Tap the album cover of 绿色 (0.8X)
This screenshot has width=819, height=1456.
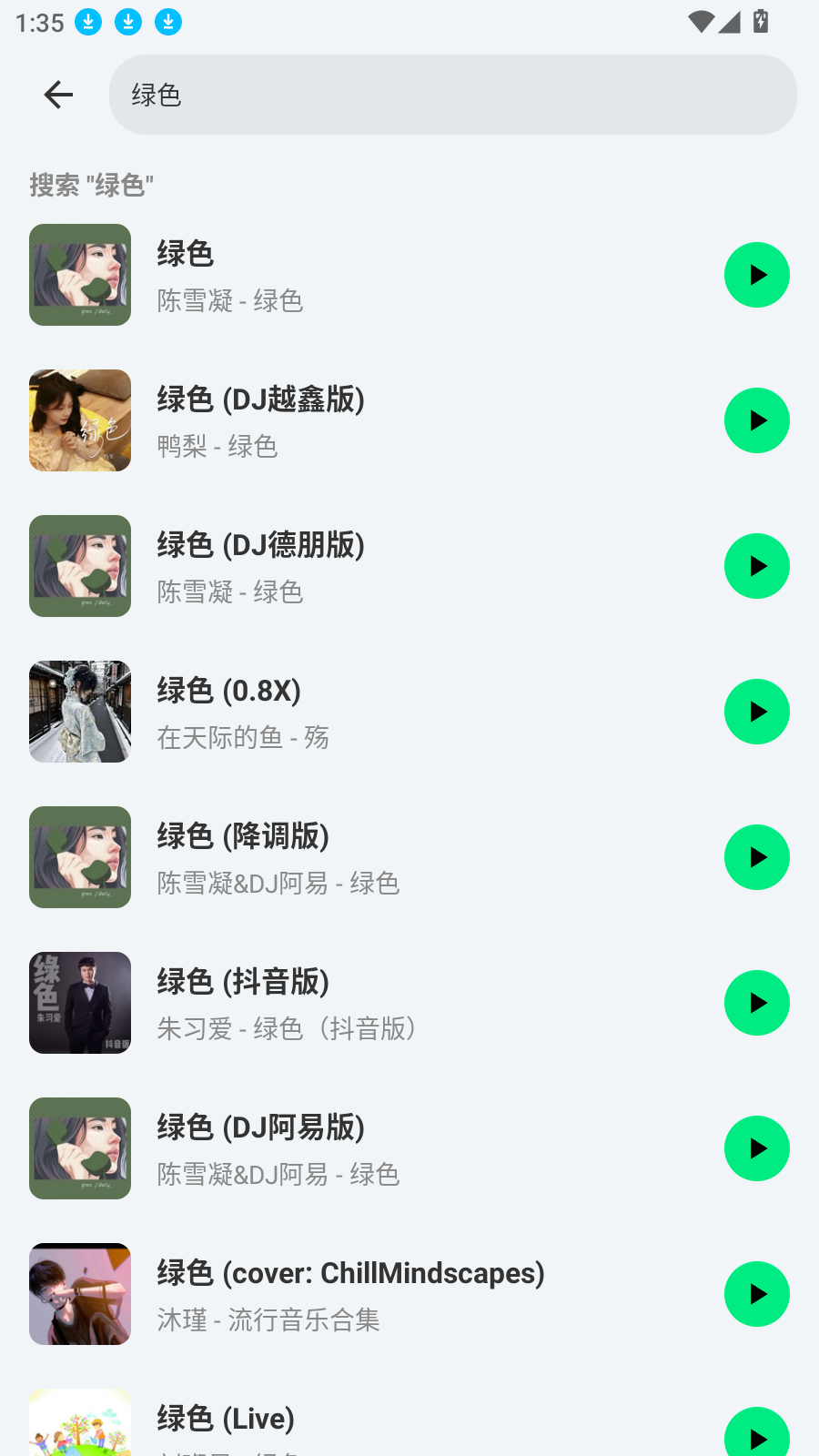click(x=79, y=712)
